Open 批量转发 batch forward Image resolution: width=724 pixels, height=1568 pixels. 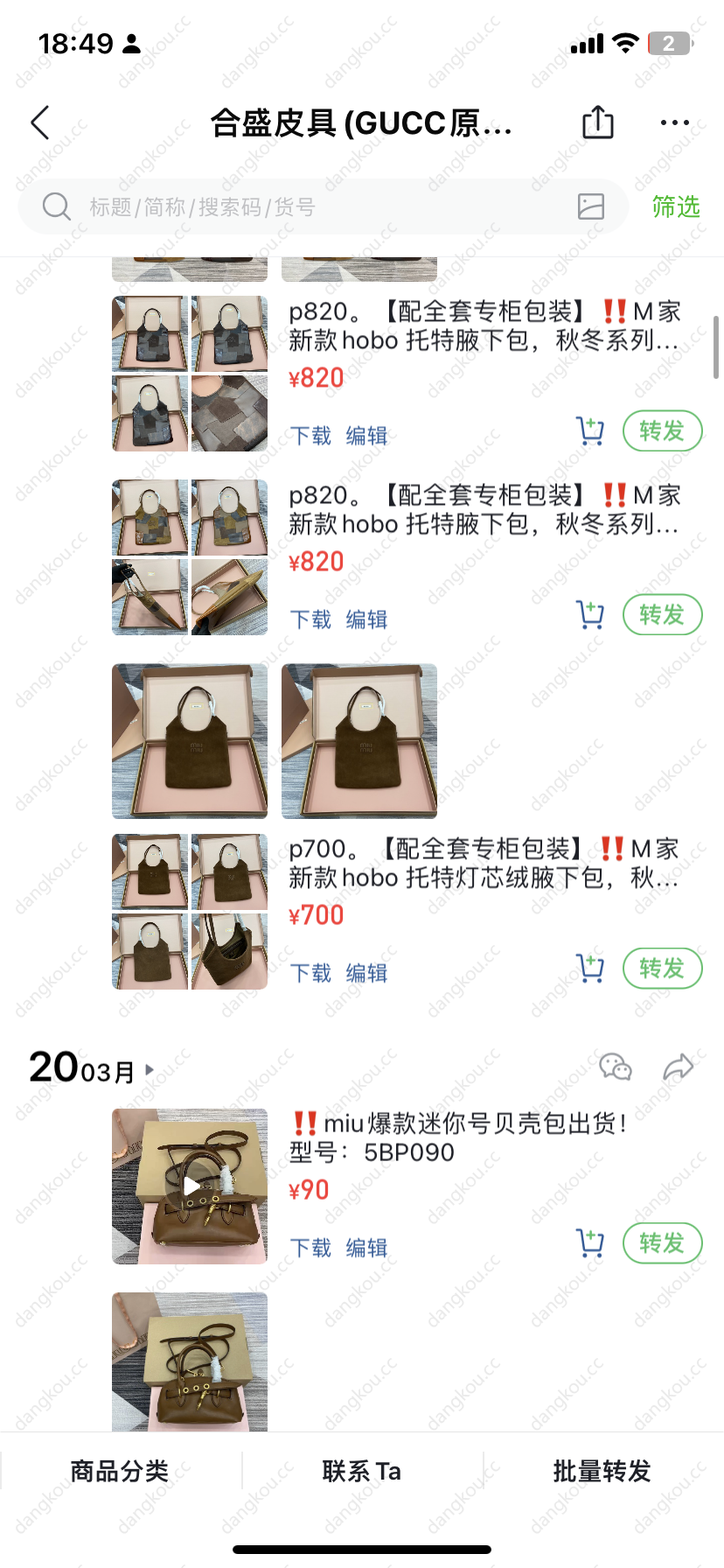click(x=602, y=1472)
